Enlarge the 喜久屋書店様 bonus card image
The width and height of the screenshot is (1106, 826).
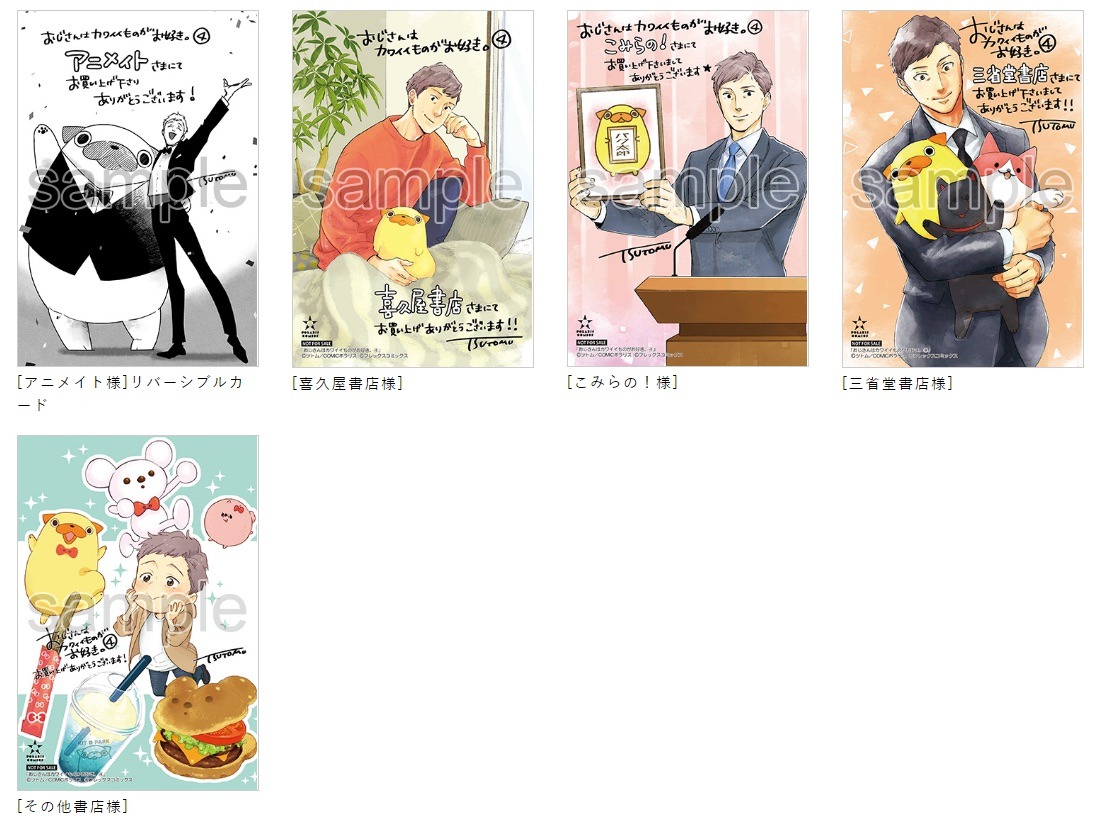412,188
